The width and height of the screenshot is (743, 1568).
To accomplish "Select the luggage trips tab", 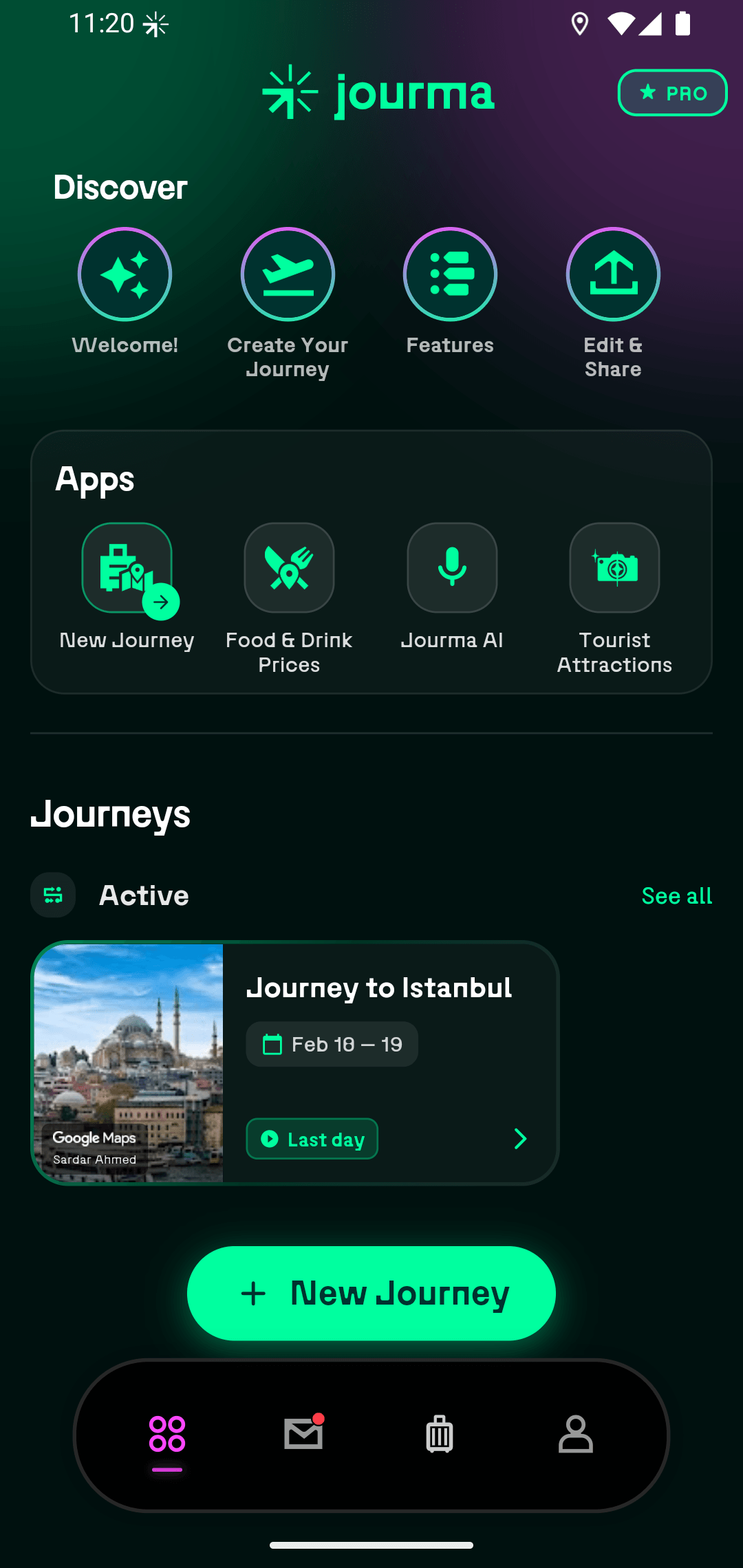I will 439,1434.
